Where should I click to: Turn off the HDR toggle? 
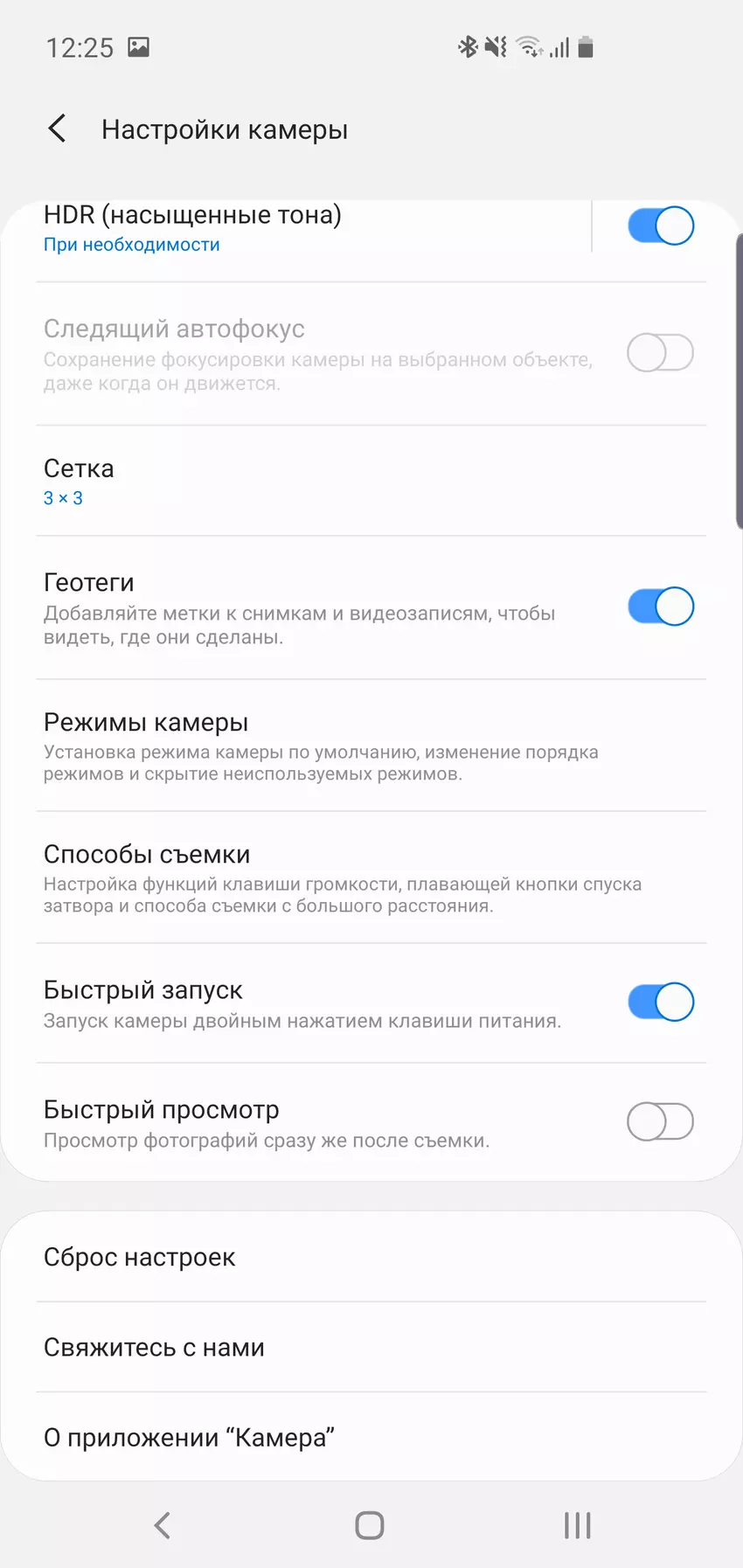pyautogui.click(x=660, y=226)
